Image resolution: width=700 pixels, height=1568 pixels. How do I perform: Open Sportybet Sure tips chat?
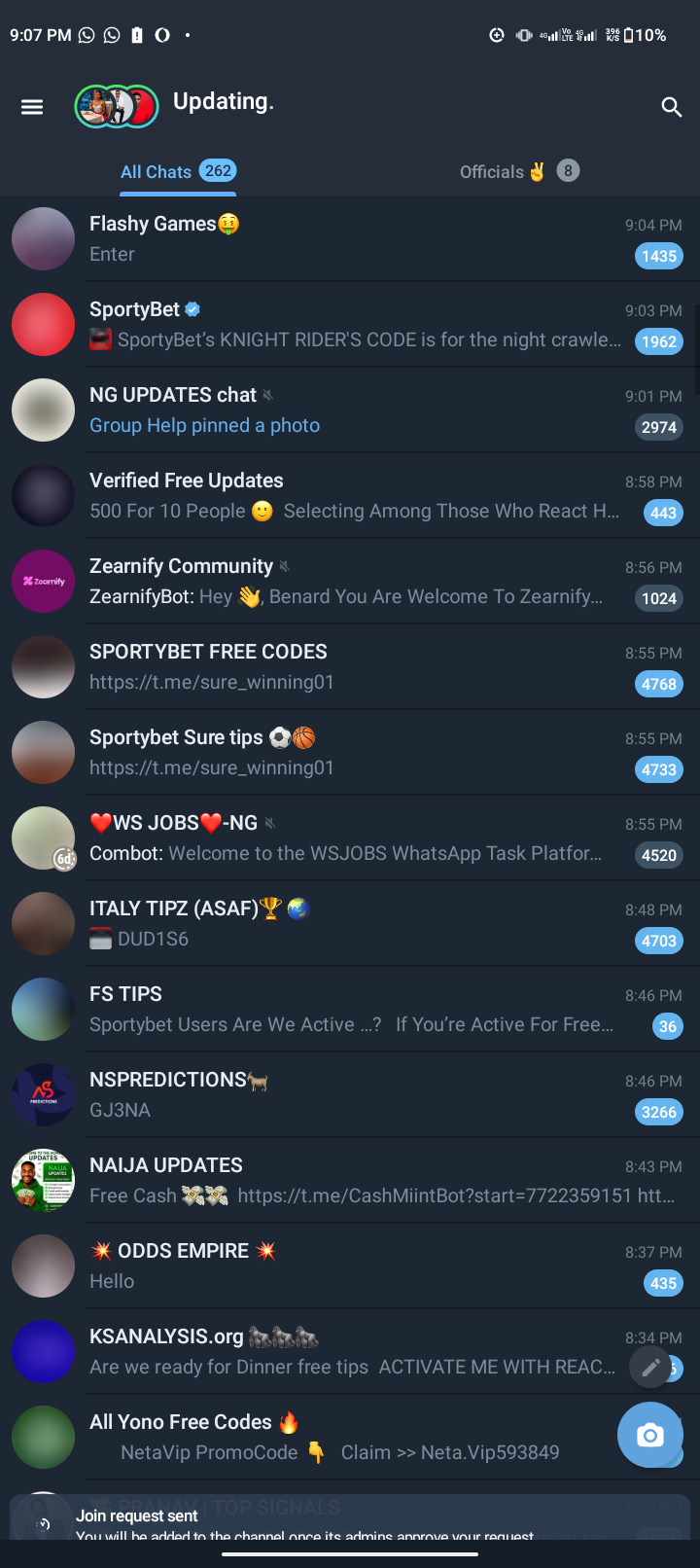[x=350, y=753]
